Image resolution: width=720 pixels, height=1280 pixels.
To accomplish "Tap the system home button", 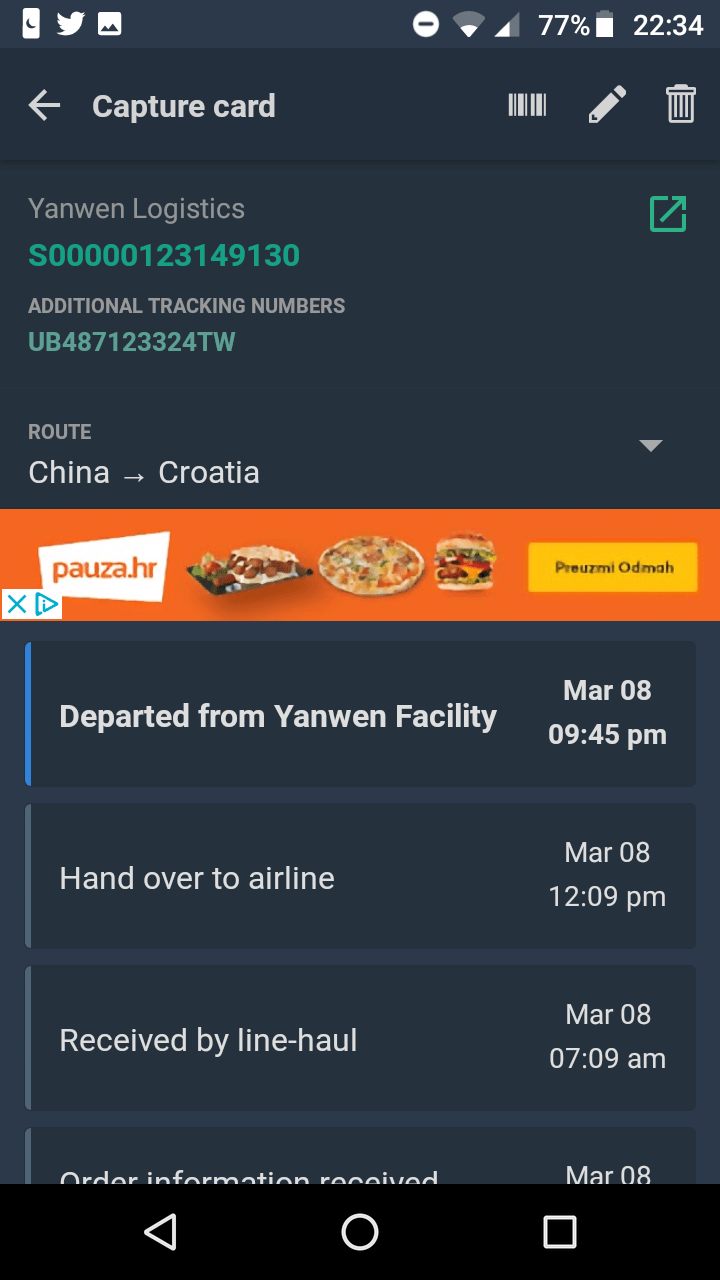I will [360, 1232].
